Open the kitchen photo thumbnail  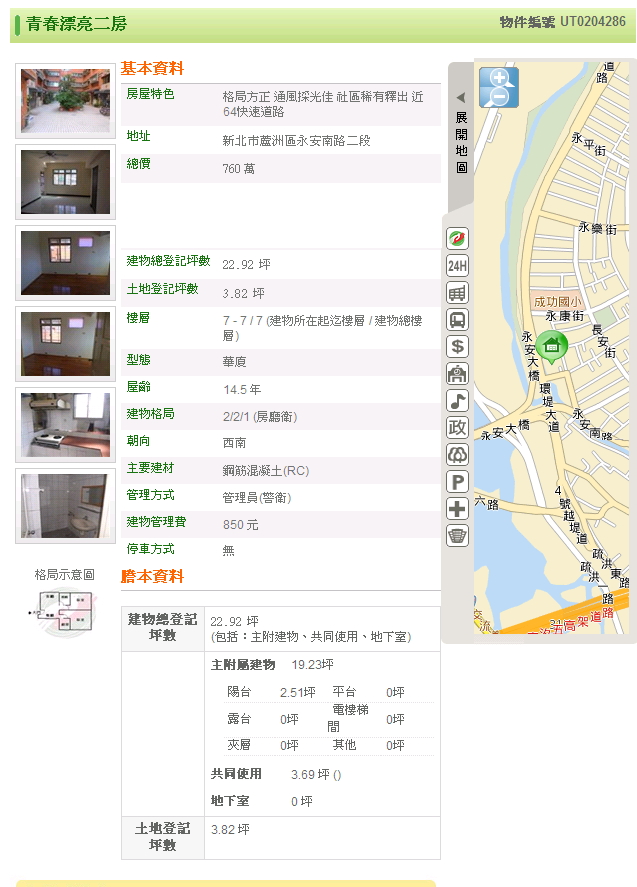tap(66, 425)
